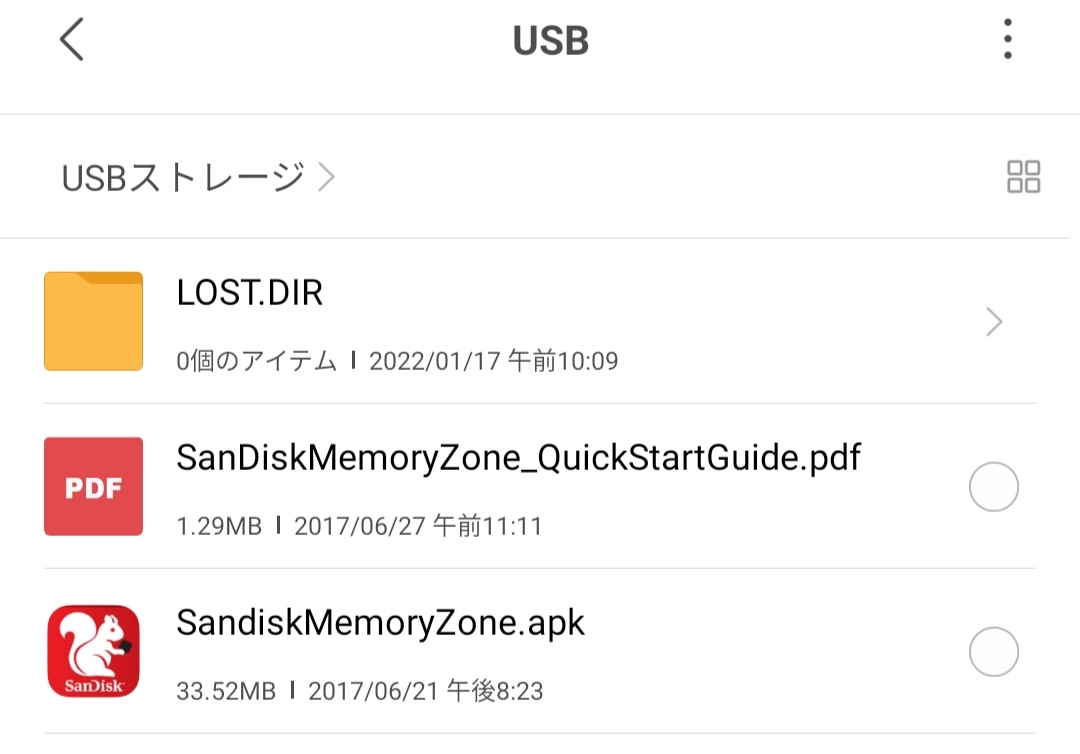This screenshot has width=1080, height=754.
Task: Select the SandiskMemoryZone.apk checkbox circle
Action: (994, 653)
